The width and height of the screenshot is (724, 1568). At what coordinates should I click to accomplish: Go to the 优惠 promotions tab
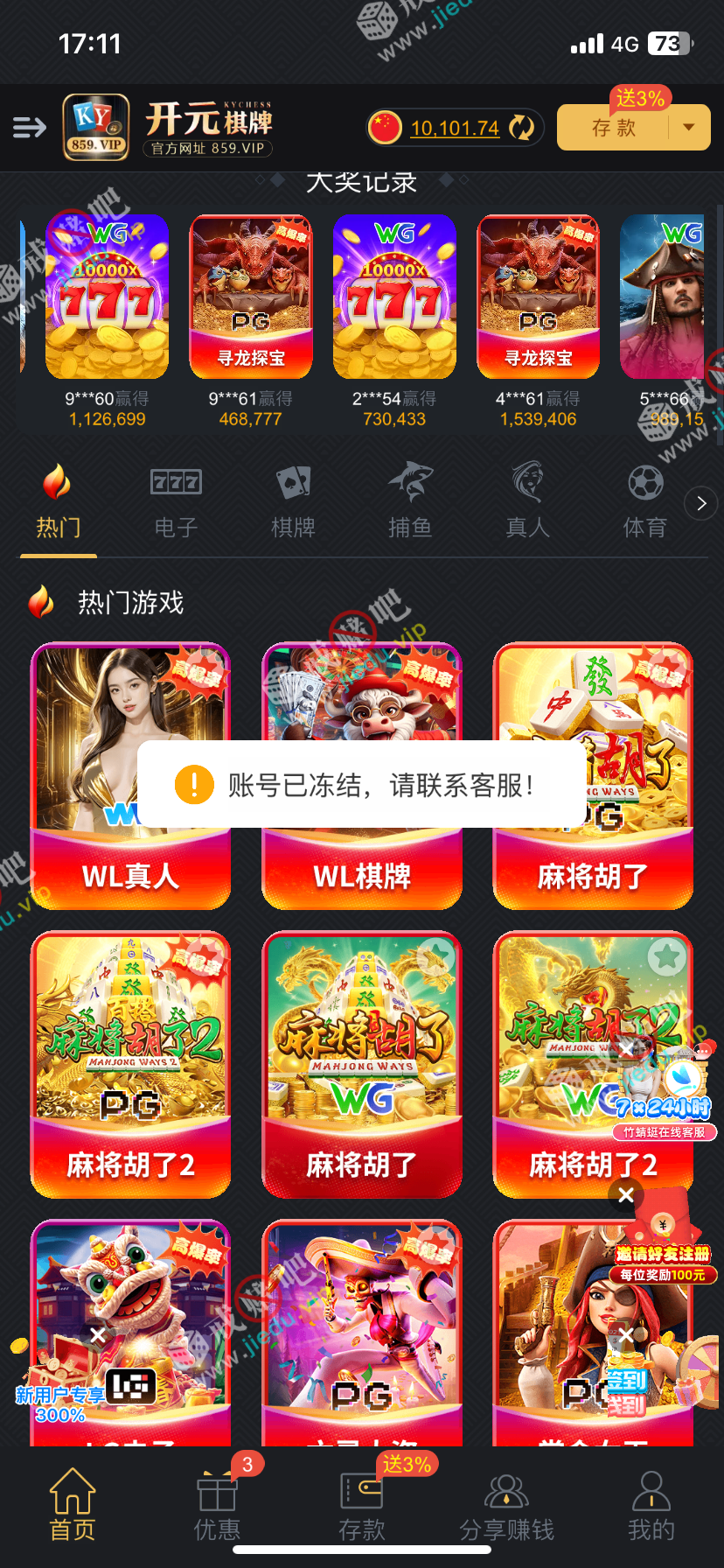pos(217,1505)
